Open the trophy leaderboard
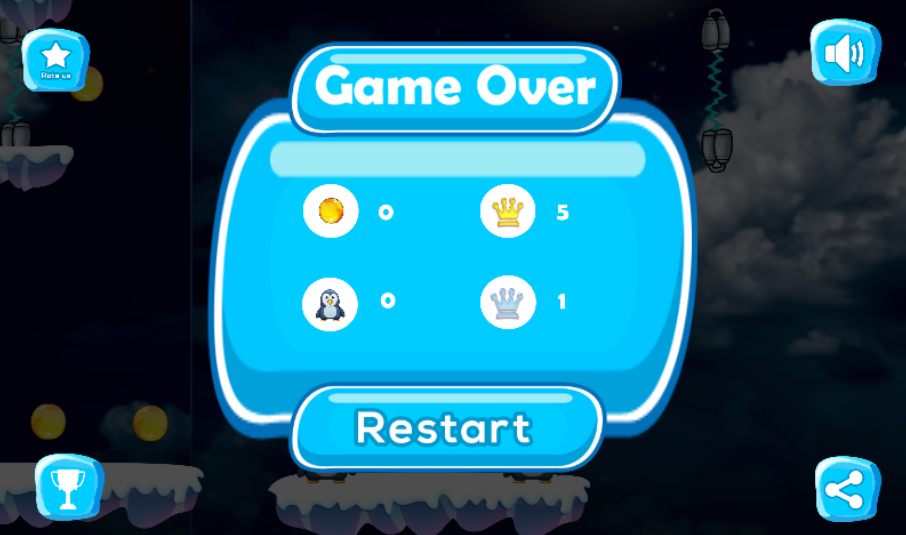 coord(69,488)
